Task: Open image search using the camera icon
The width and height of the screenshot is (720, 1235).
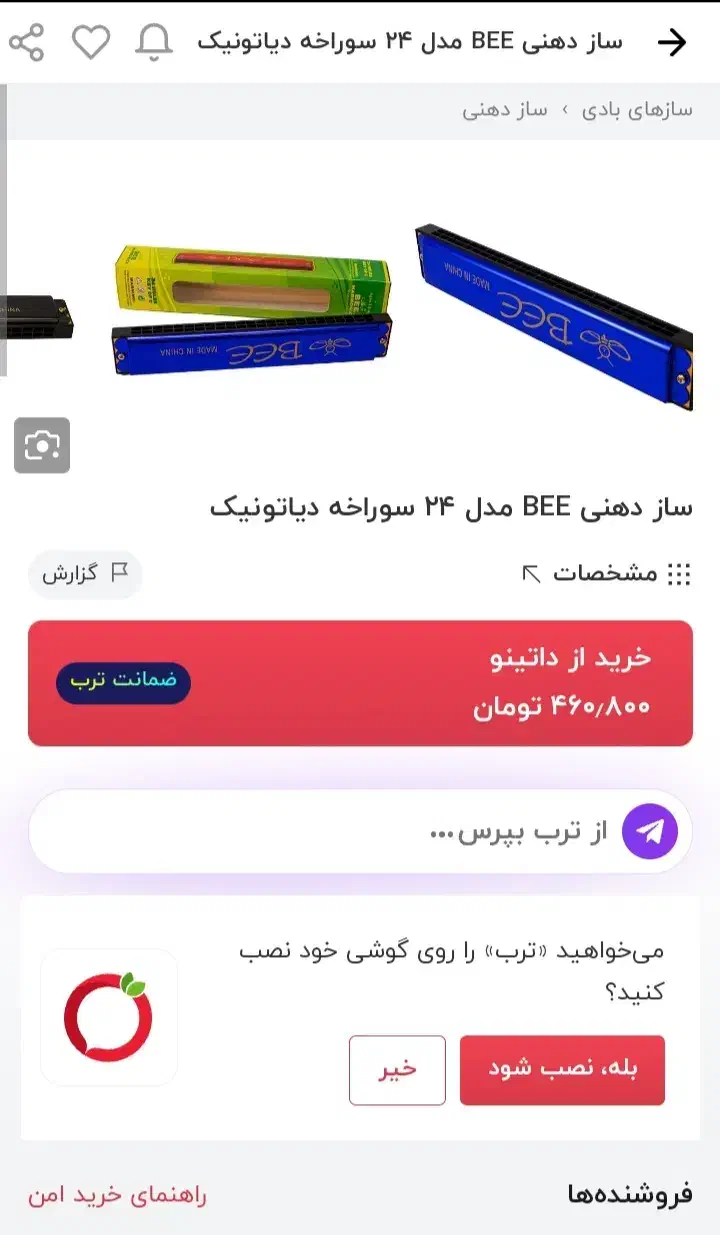Action: (x=44, y=446)
